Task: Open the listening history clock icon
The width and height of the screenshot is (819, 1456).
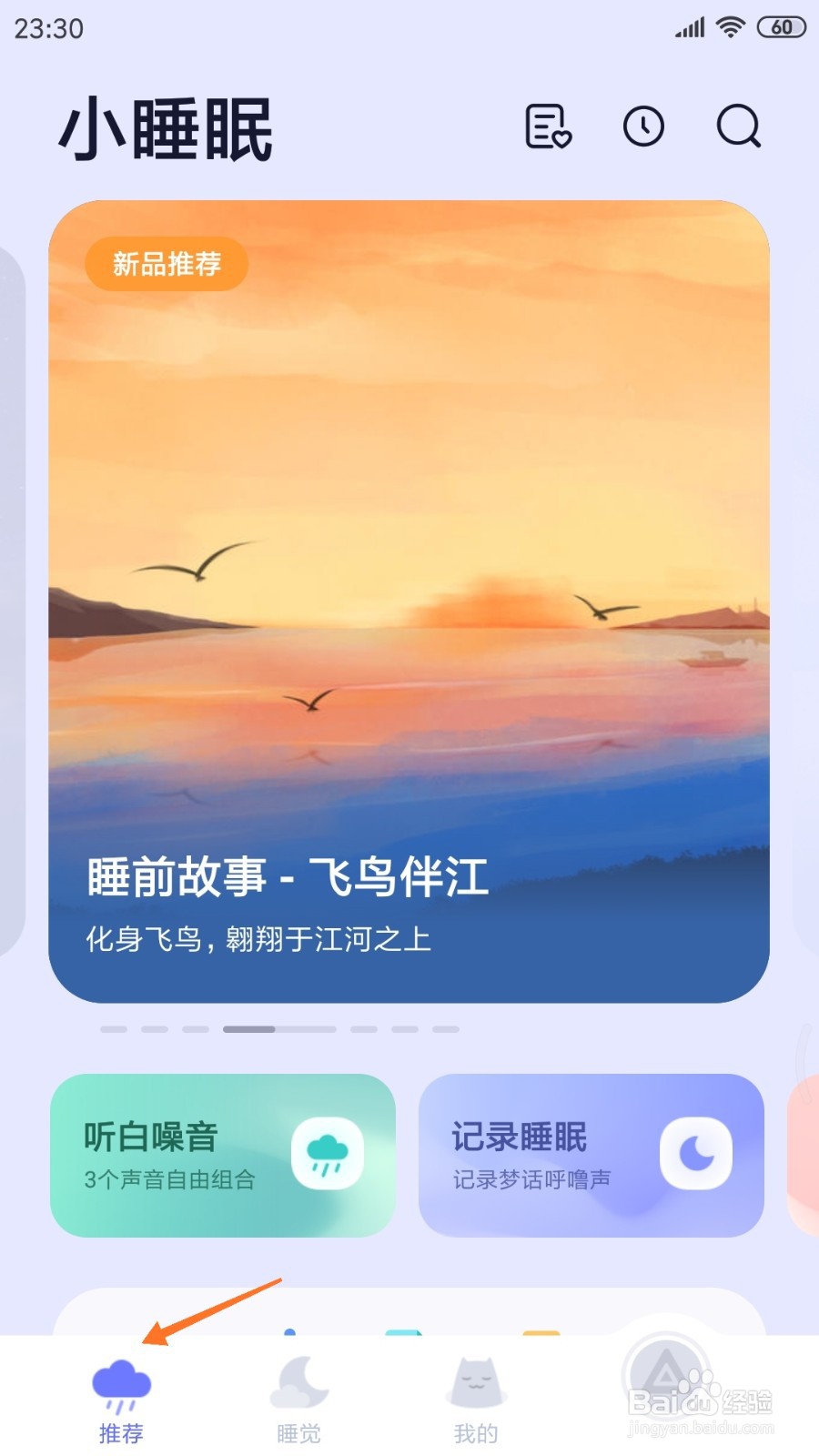Action: [643, 127]
